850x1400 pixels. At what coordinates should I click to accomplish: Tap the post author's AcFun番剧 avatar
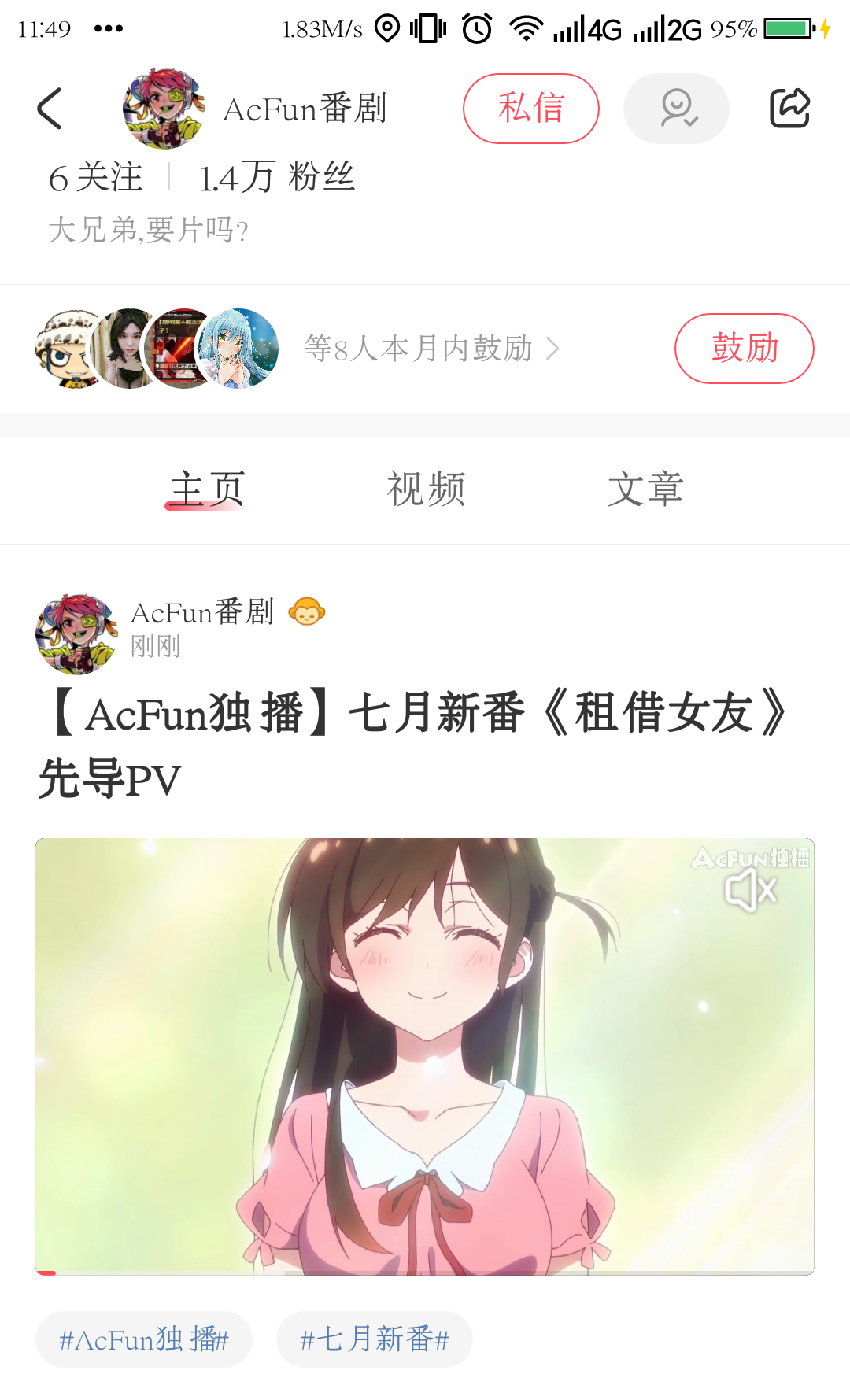76,634
